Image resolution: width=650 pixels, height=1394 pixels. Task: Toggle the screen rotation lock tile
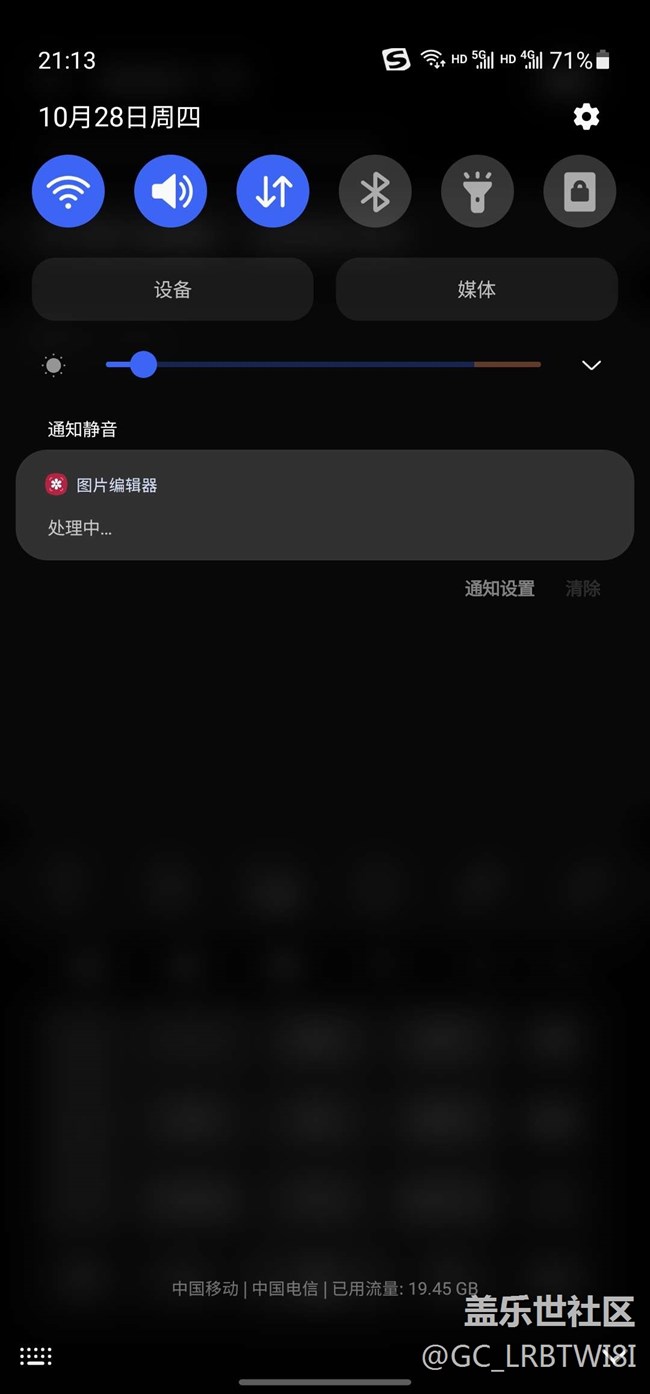point(580,191)
